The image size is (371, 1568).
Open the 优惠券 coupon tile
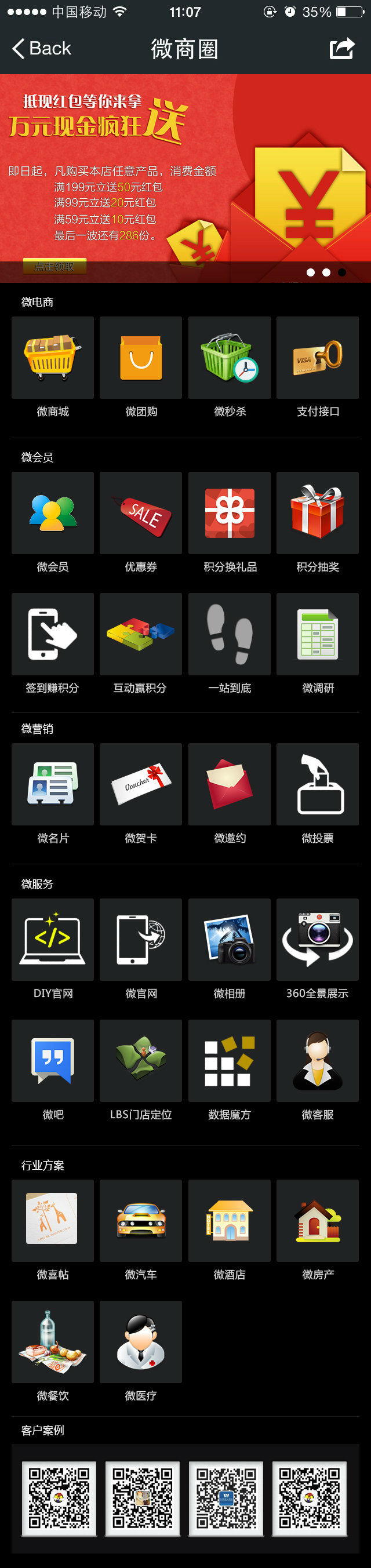[141, 513]
